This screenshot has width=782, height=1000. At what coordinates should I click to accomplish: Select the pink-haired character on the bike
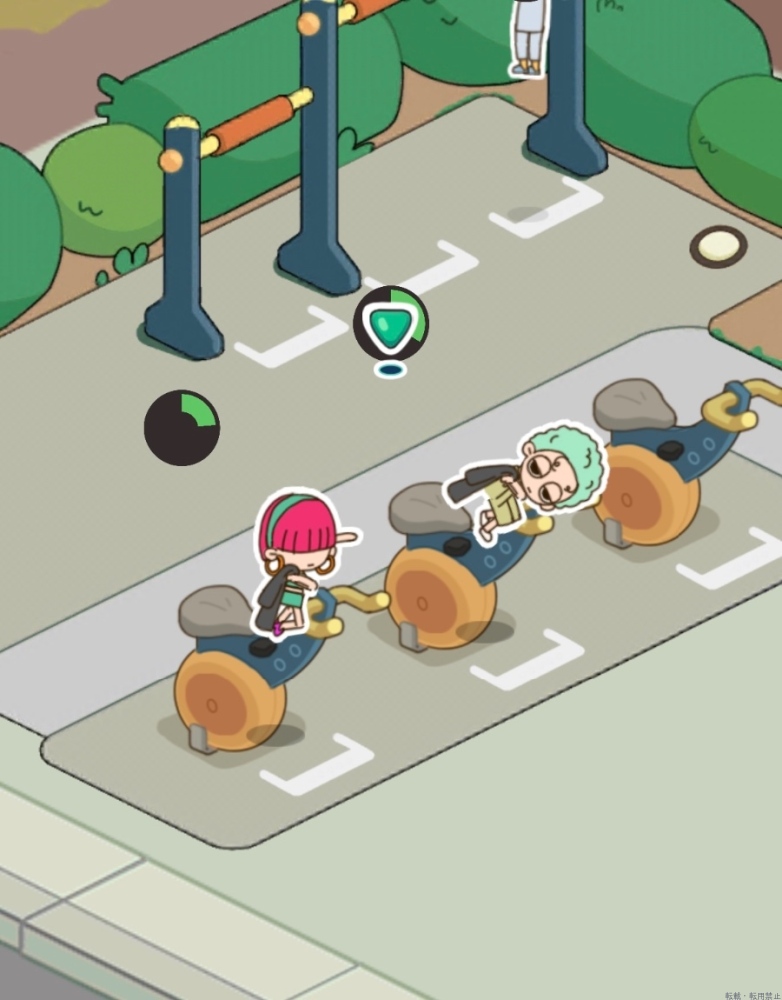pos(297,560)
